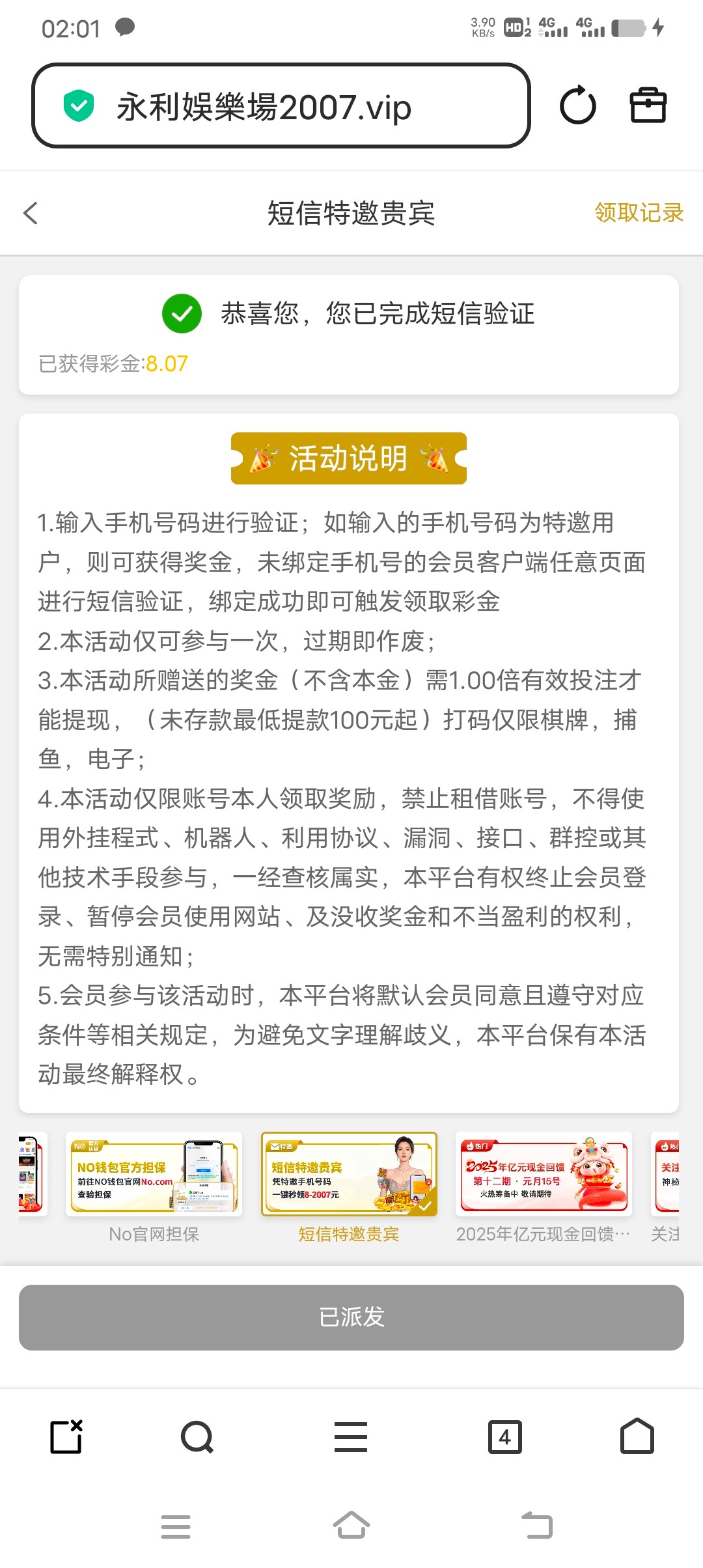Open 领取记录 claim history
Image resolution: width=703 pixels, height=1568 pixels.
638,213
